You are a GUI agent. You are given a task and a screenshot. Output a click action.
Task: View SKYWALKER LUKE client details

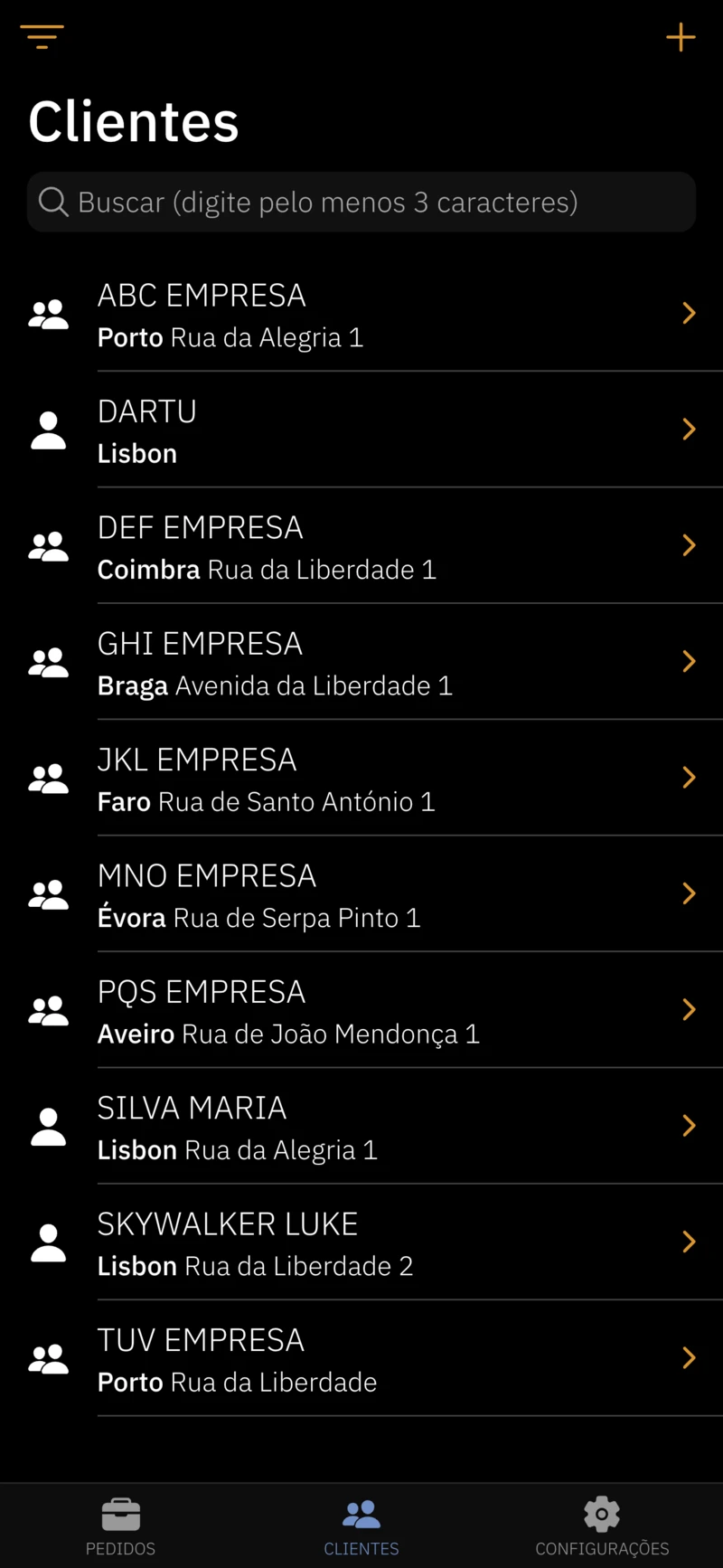361,1243
